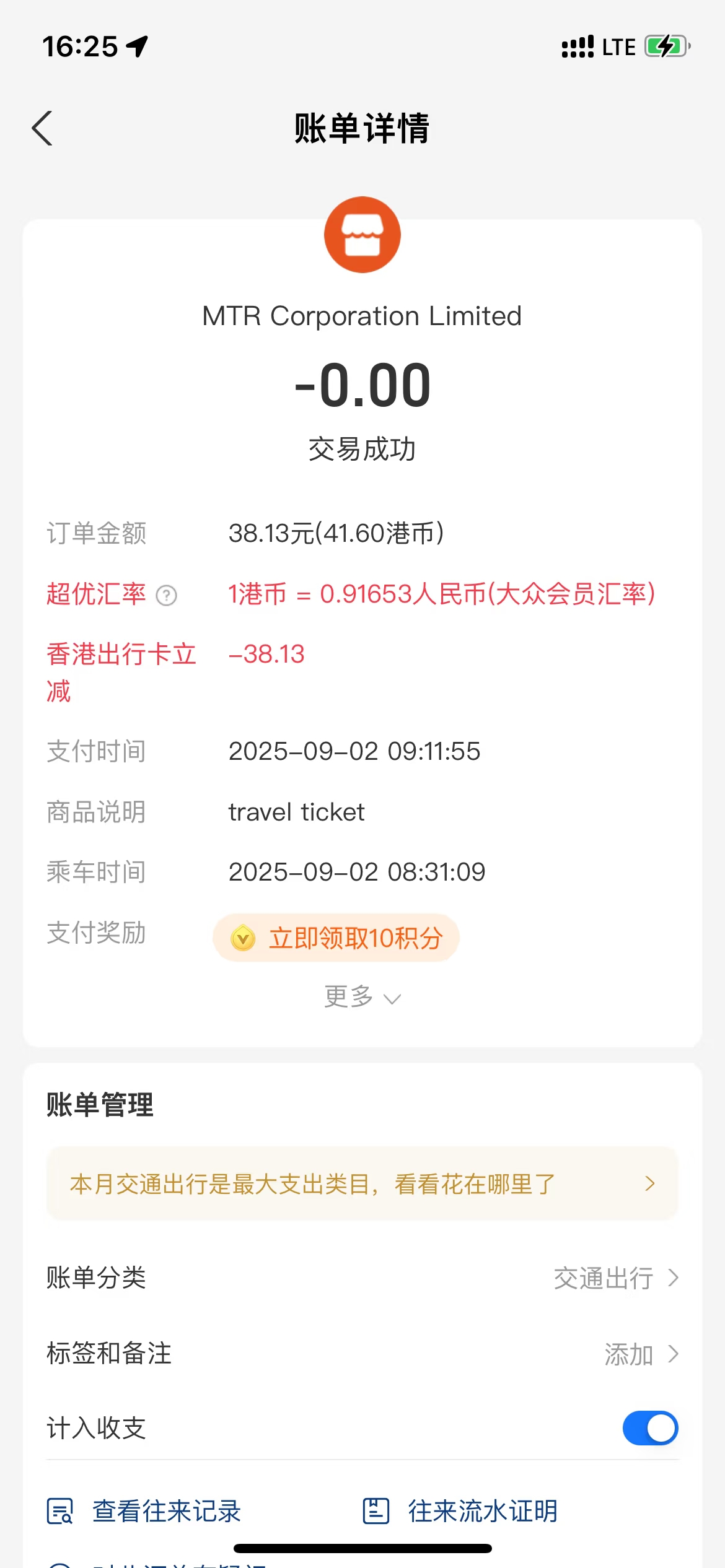Screen dimensions: 725x1568
Task: Change 账单分类 from 交通出行
Action: [615, 1278]
